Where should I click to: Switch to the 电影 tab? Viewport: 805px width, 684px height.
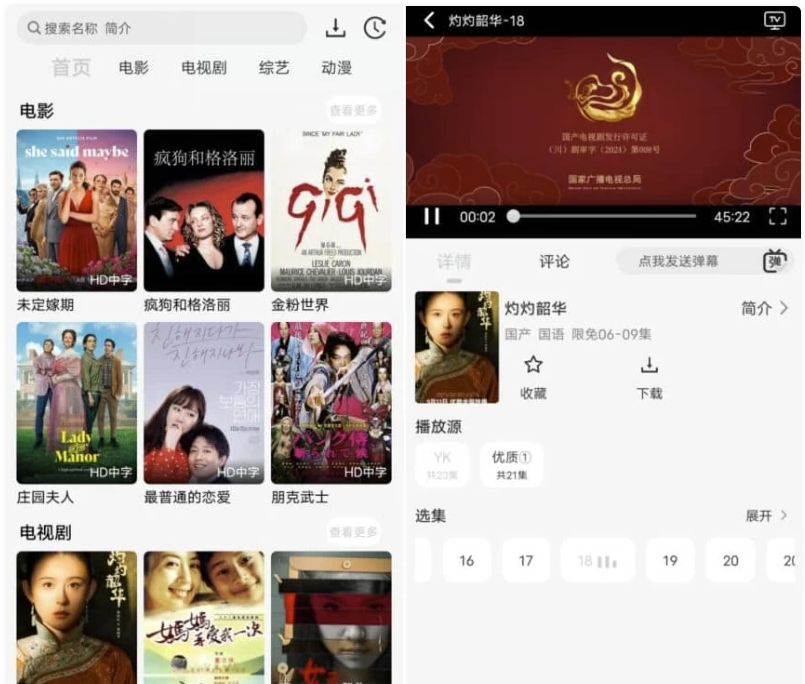click(x=133, y=68)
